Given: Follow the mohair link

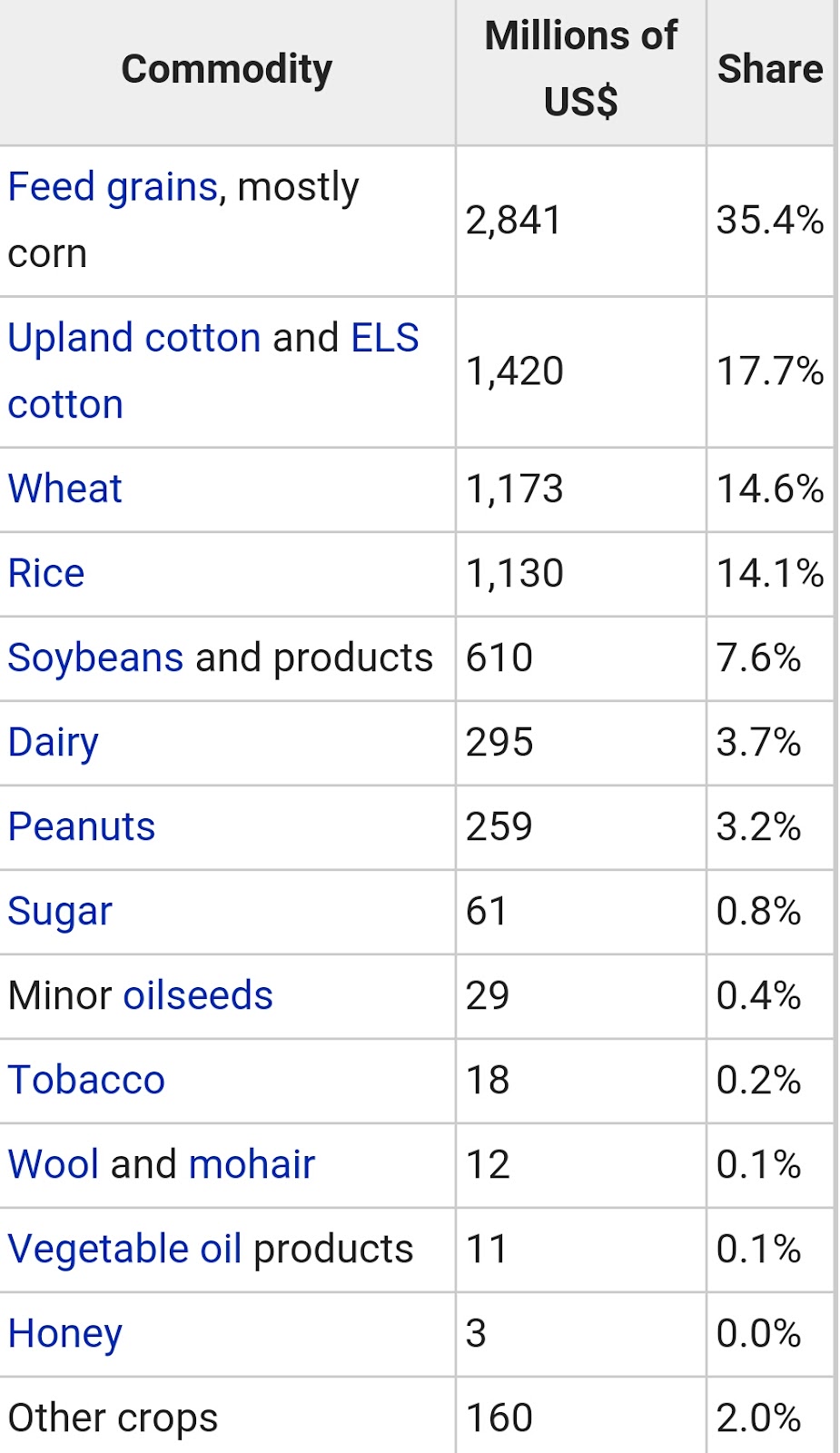Looking at the screenshot, I should (x=252, y=1164).
